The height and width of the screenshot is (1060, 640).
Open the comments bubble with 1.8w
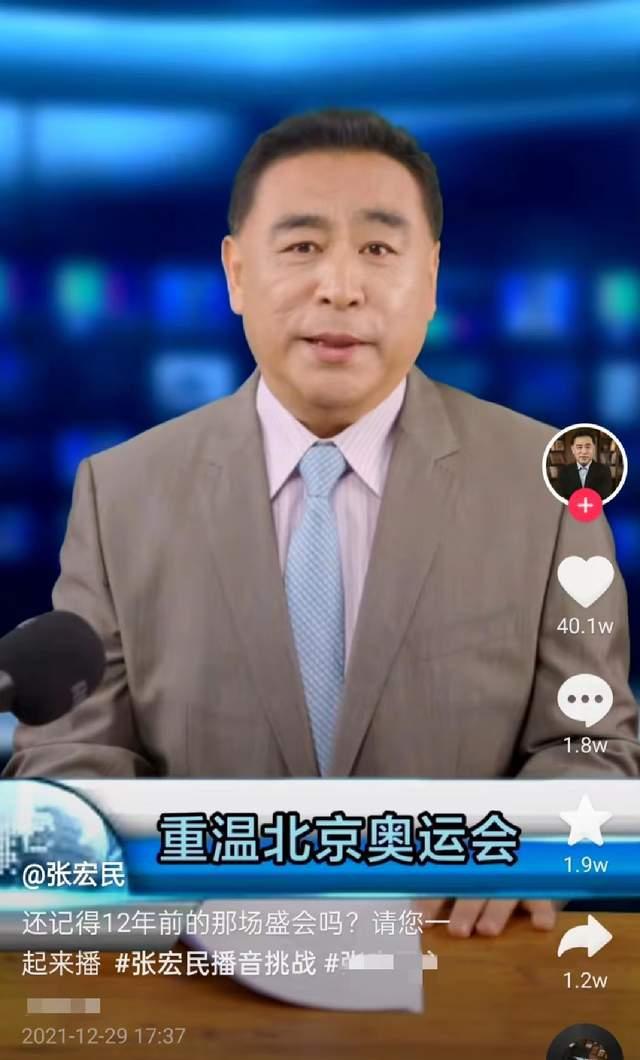[585, 700]
